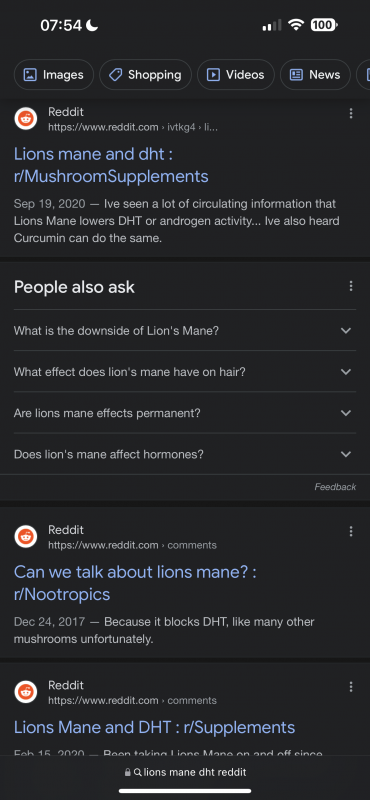Open options for the r/Nootropics result
Screen dimensions: 370x800
pyautogui.click(x=351, y=532)
